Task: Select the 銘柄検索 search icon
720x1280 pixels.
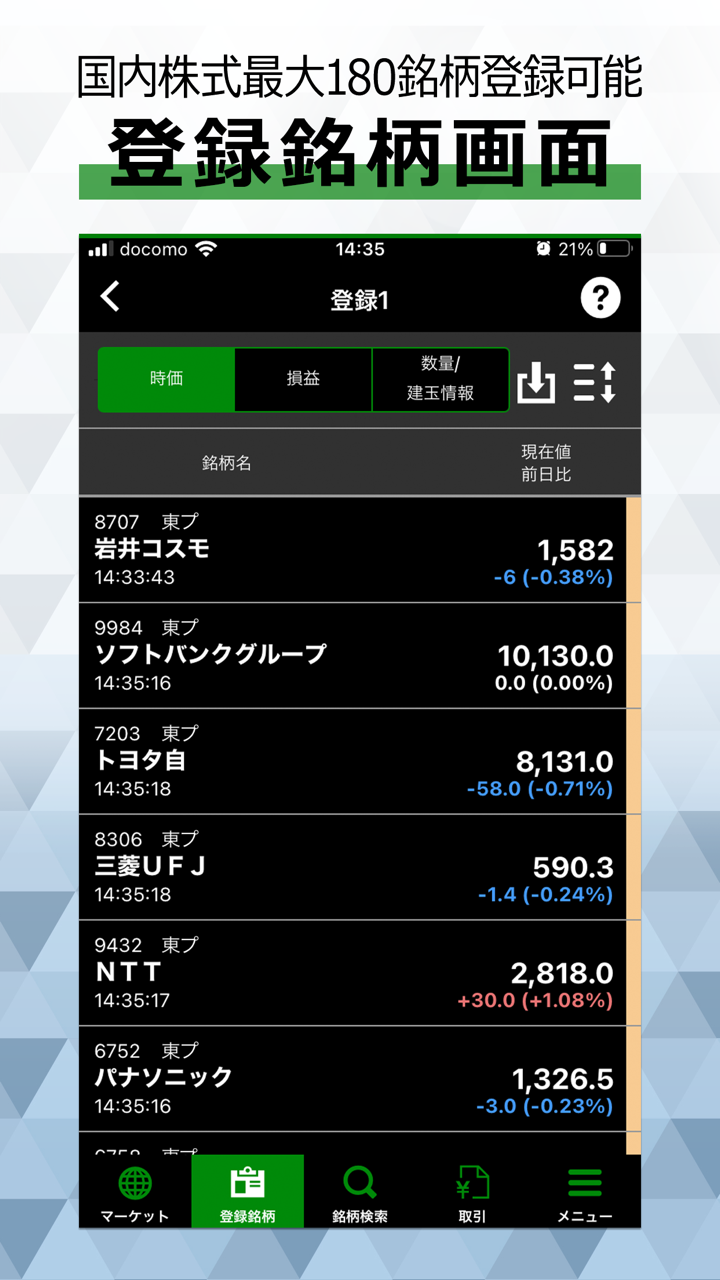Action: [x=360, y=1190]
